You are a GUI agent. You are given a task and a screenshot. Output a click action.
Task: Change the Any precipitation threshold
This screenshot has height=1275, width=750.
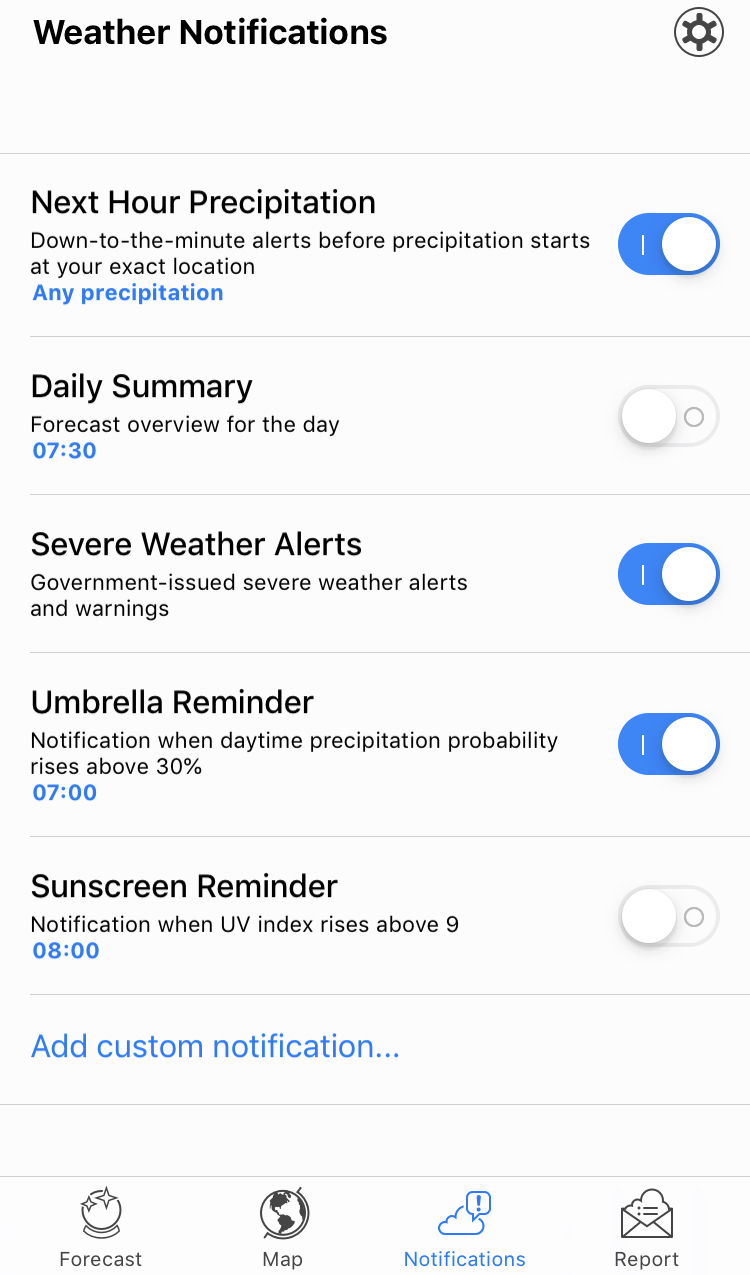pos(128,293)
